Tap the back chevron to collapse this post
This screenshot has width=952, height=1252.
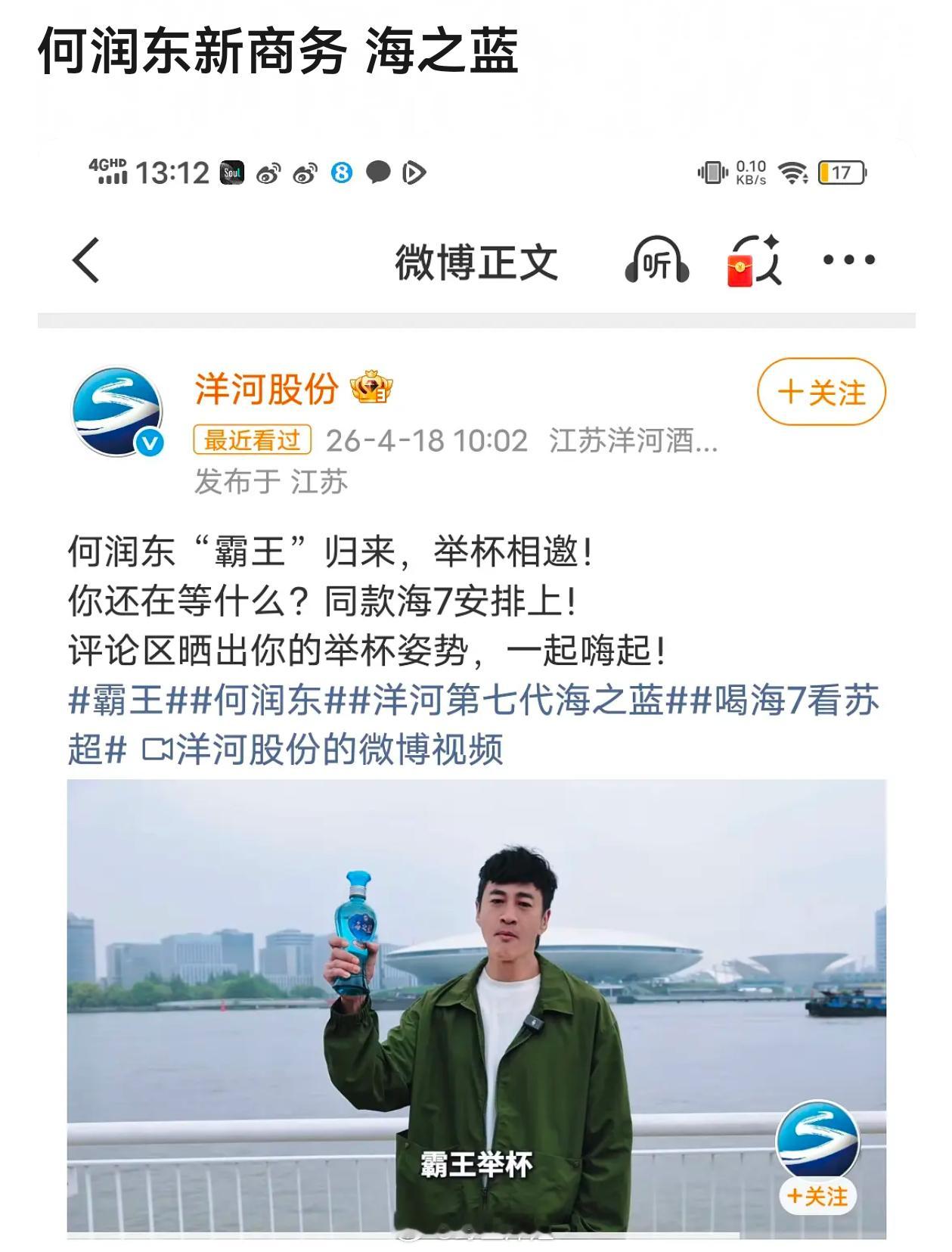point(85,260)
